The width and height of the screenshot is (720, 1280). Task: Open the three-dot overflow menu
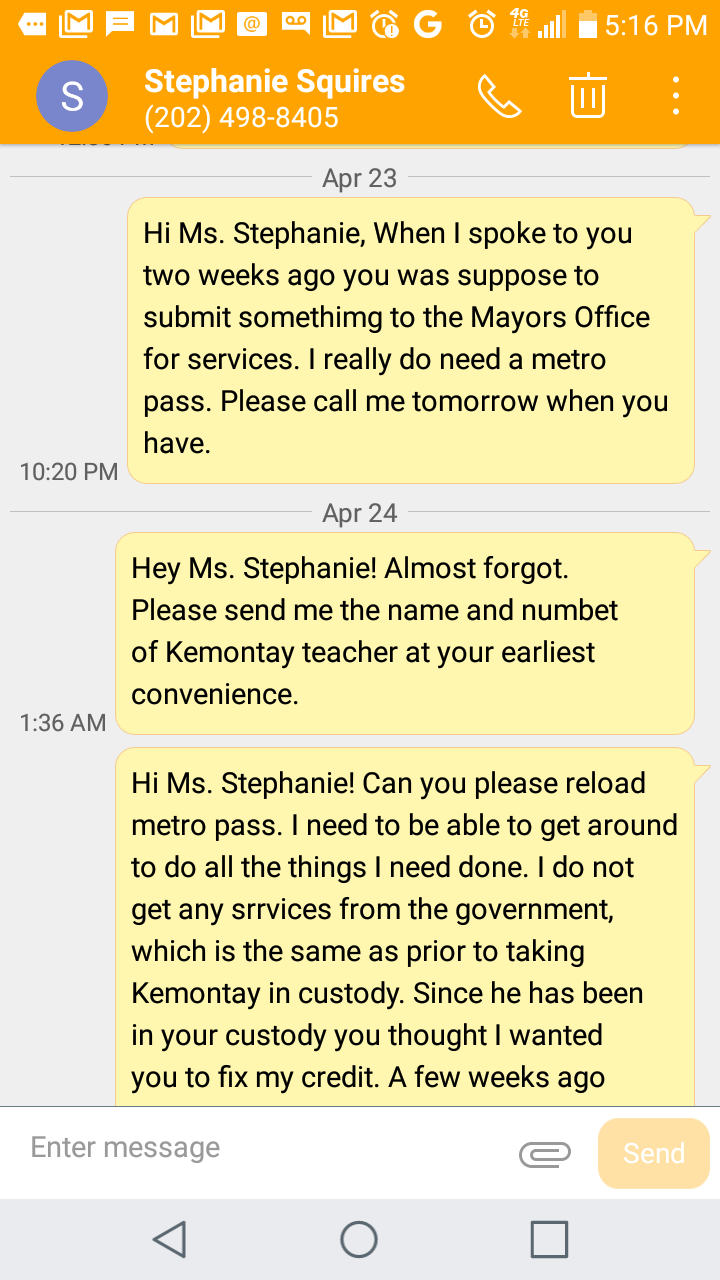click(x=676, y=96)
